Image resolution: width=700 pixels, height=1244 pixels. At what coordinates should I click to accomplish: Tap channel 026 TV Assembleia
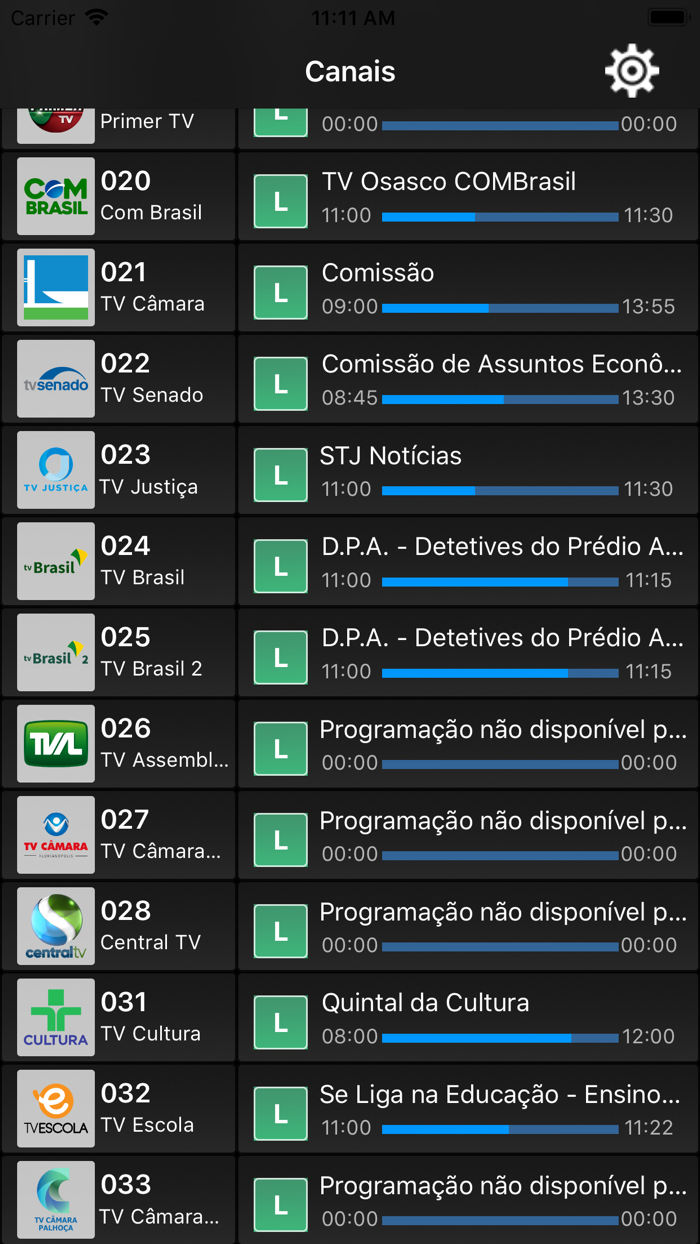coord(119,743)
